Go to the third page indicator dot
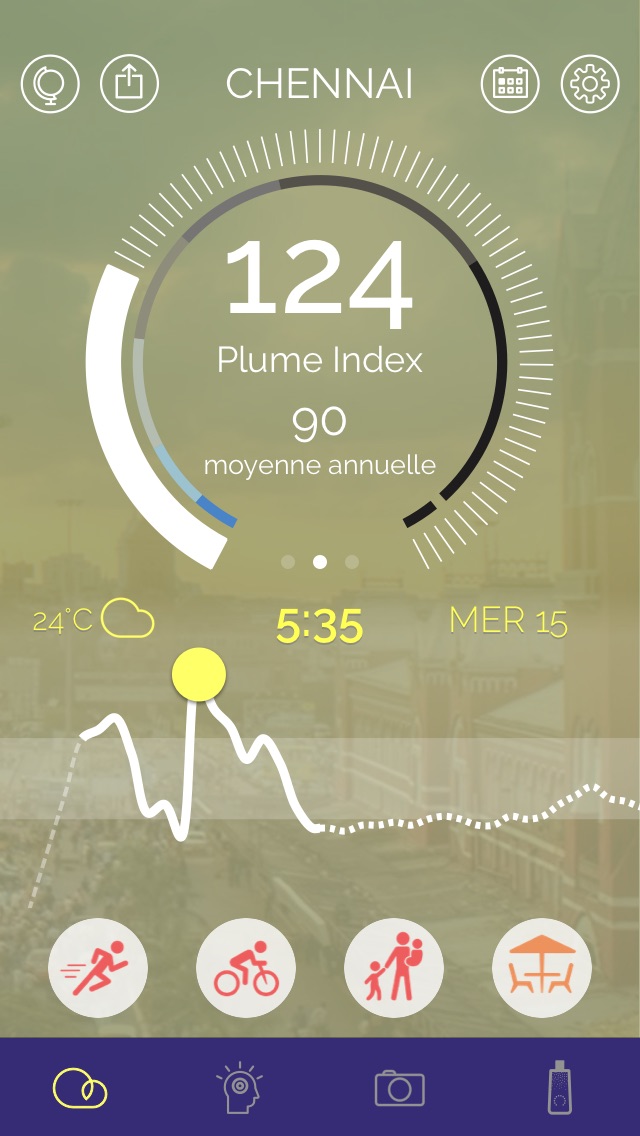 pos(352,562)
